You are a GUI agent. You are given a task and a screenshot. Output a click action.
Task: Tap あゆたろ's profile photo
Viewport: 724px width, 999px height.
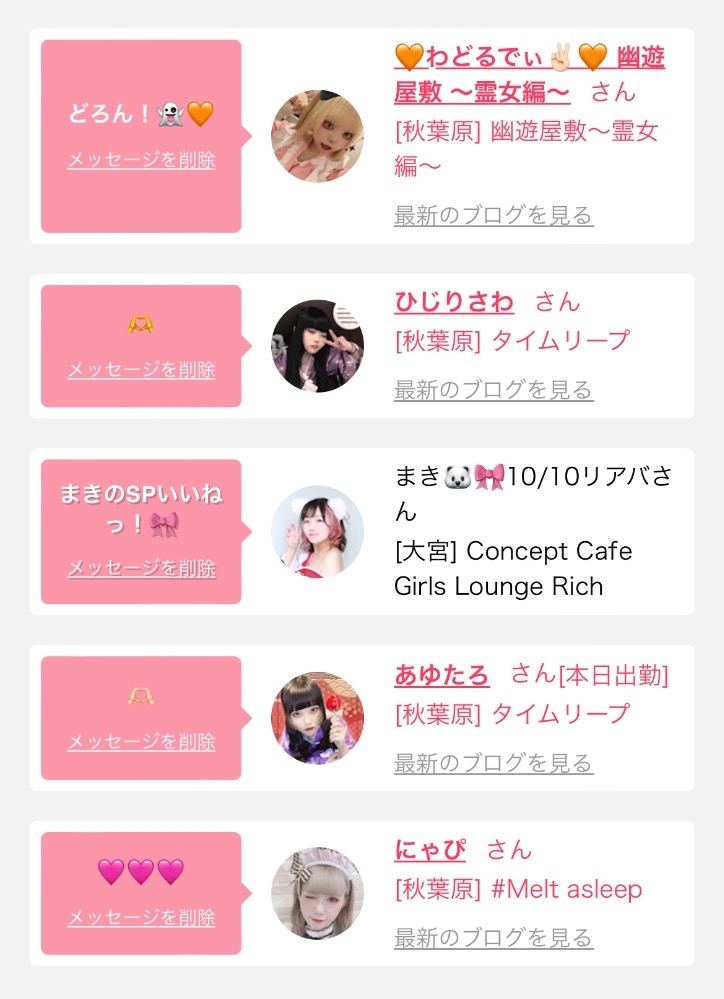point(317,717)
